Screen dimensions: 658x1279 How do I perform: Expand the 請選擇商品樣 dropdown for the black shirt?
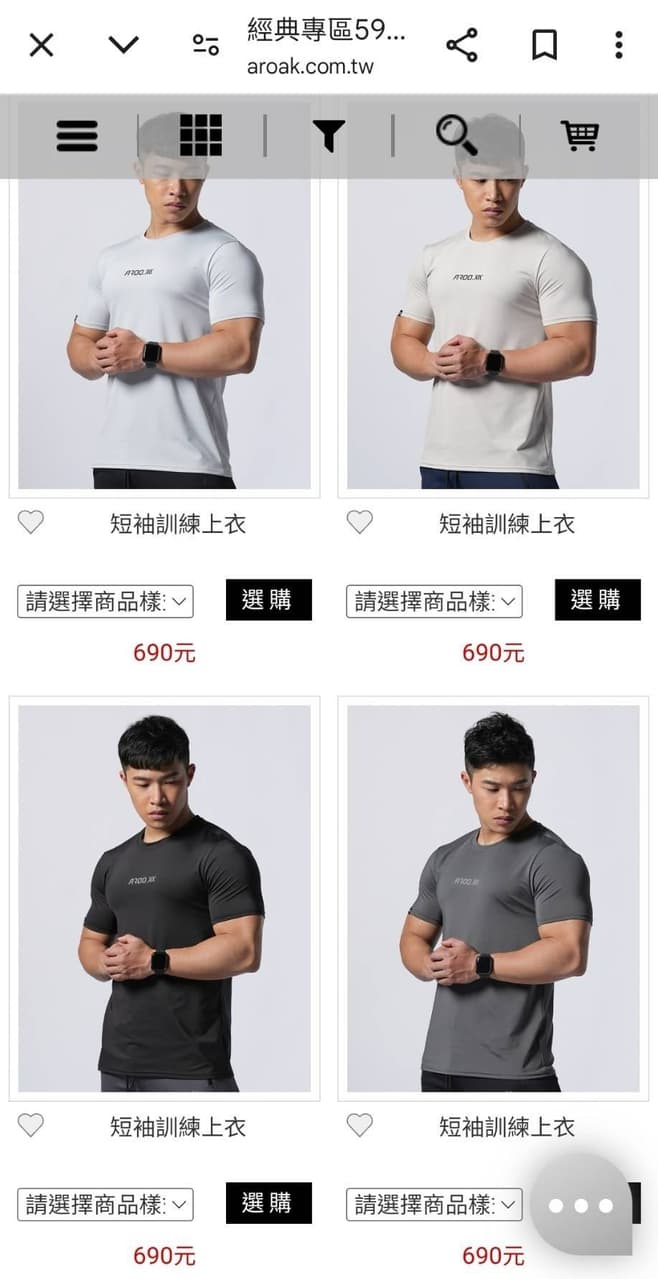point(105,1205)
